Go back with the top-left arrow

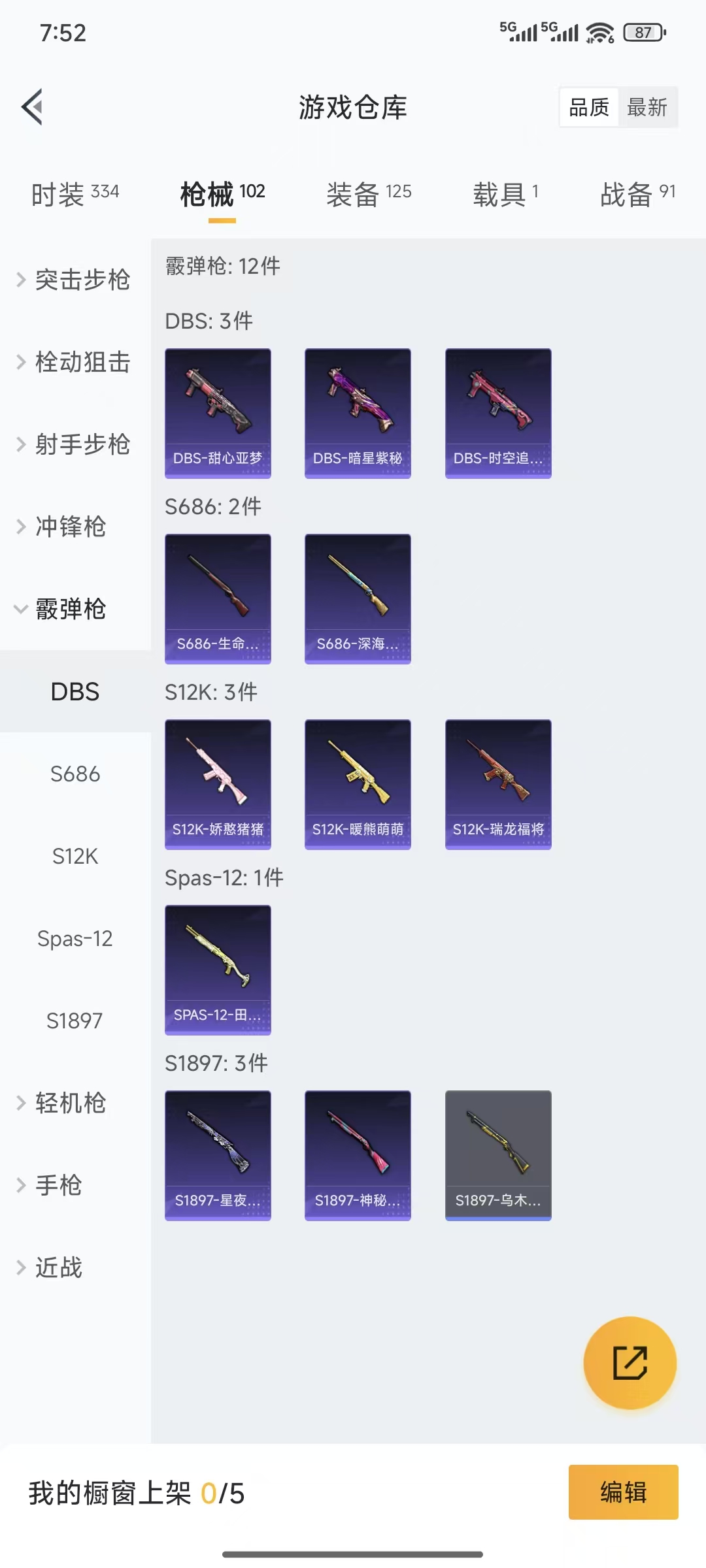pos(33,106)
